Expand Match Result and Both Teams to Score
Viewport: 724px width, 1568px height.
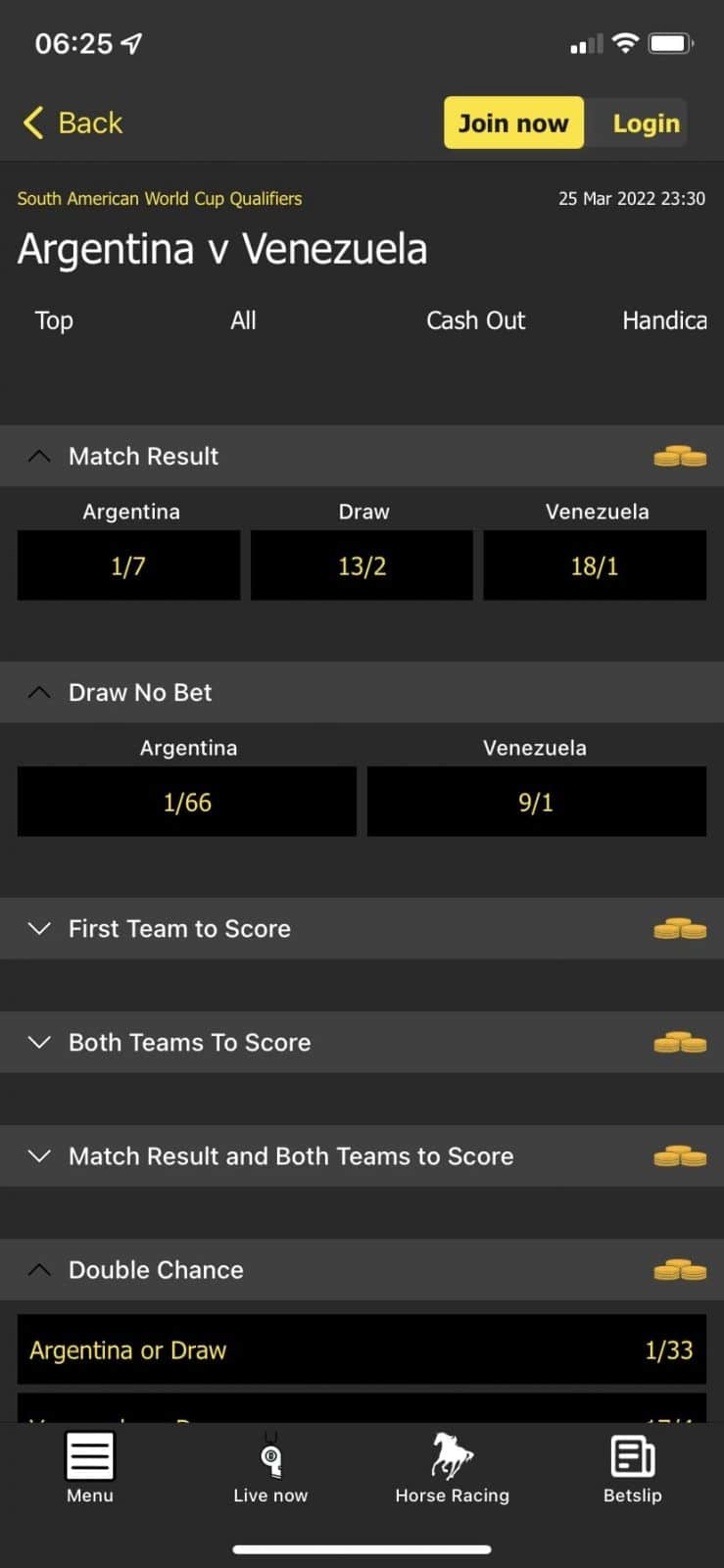click(x=290, y=1155)
